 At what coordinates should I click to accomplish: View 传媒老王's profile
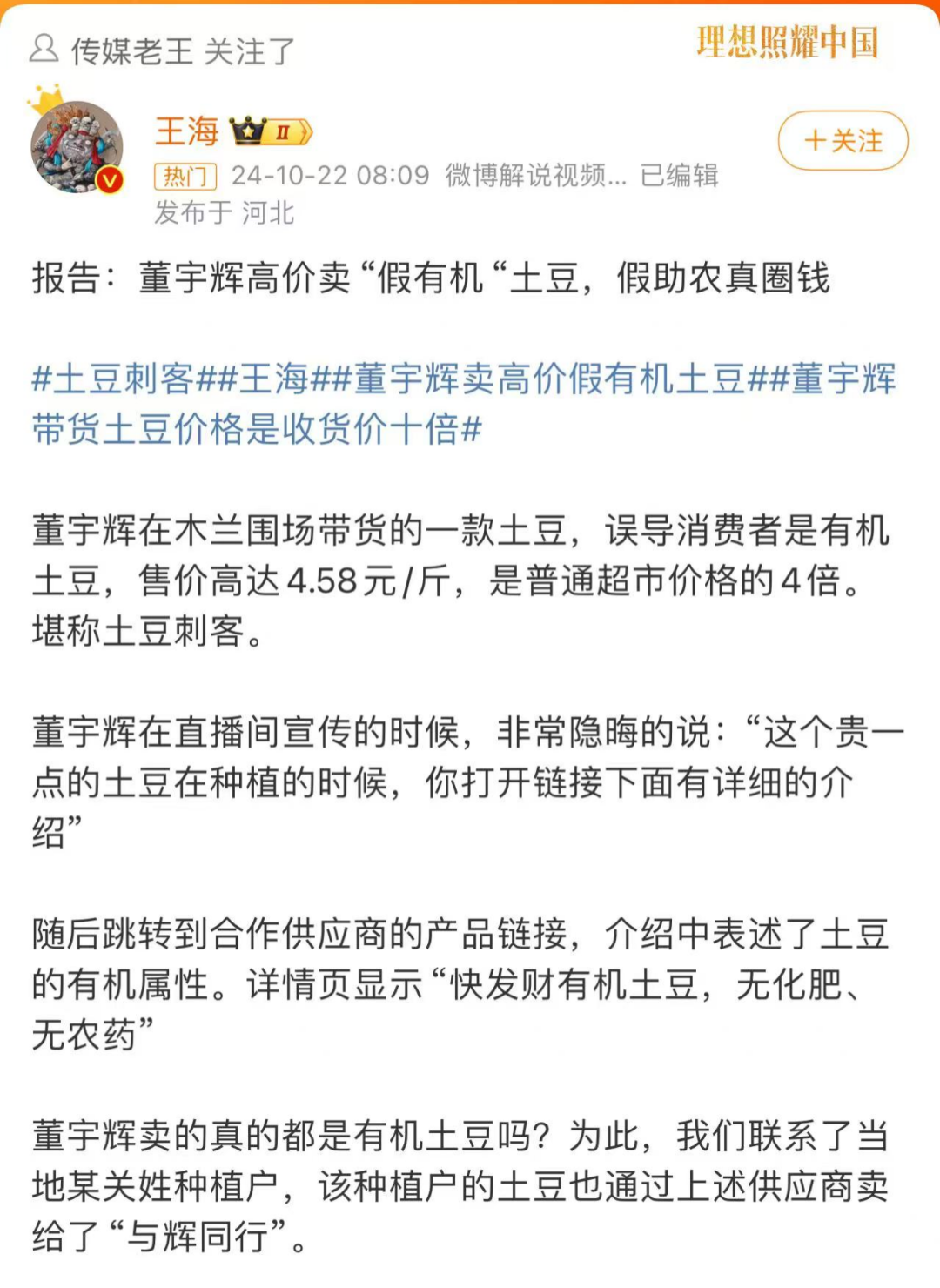point(131,51)
